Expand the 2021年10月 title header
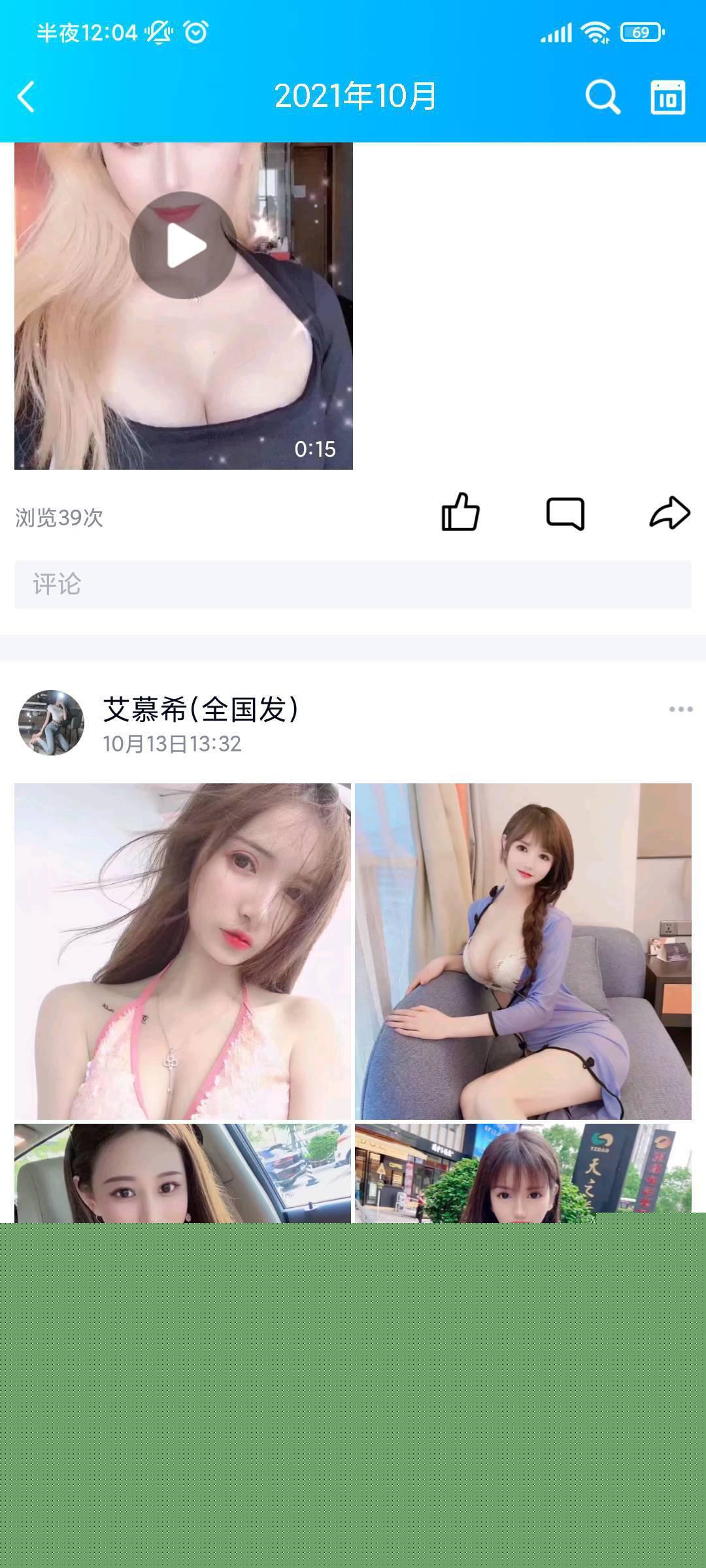706x1568 pixels. [x=356, y=97]
